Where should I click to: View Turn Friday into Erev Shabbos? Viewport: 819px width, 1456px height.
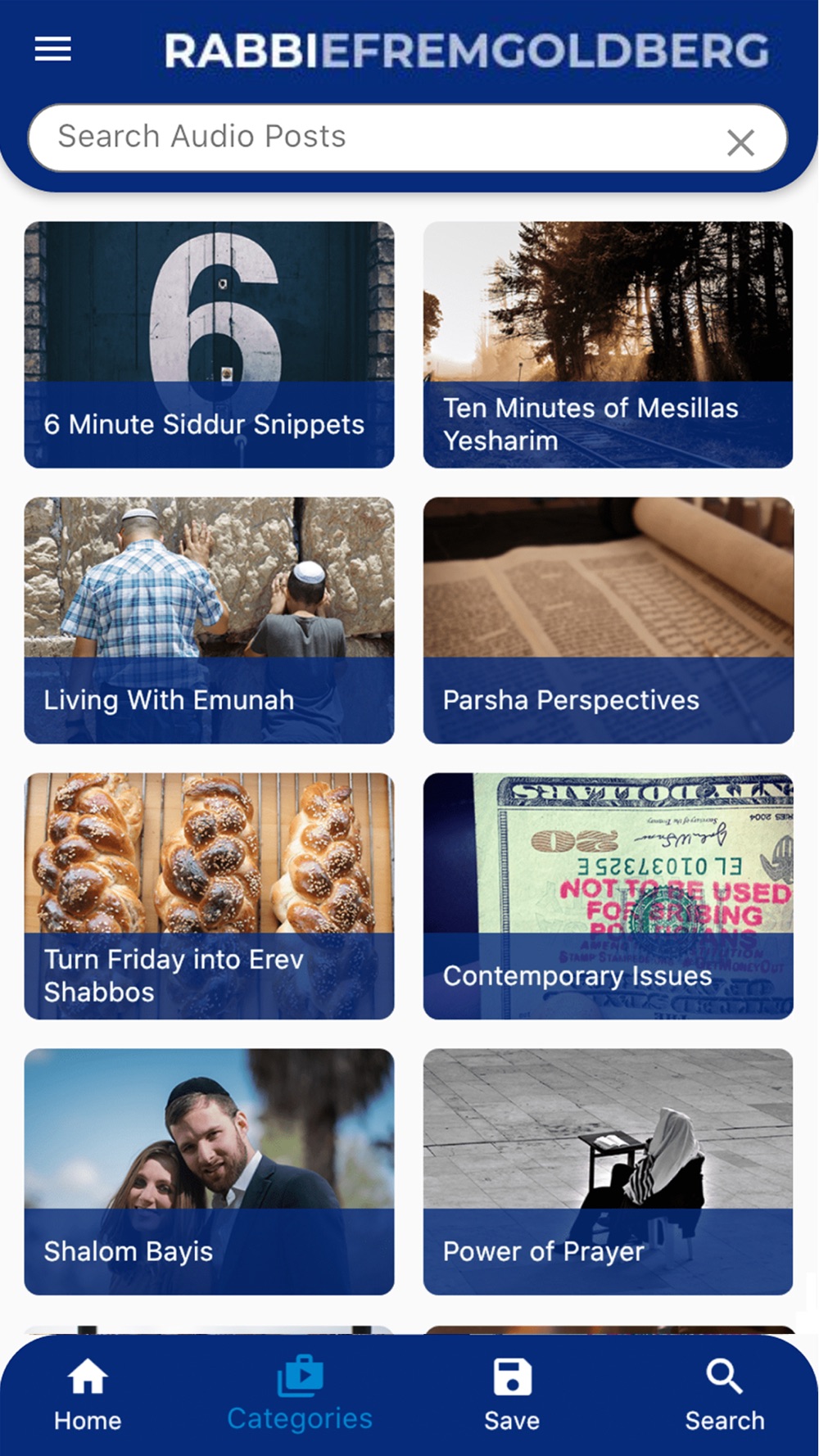click(x=209, y=896)
